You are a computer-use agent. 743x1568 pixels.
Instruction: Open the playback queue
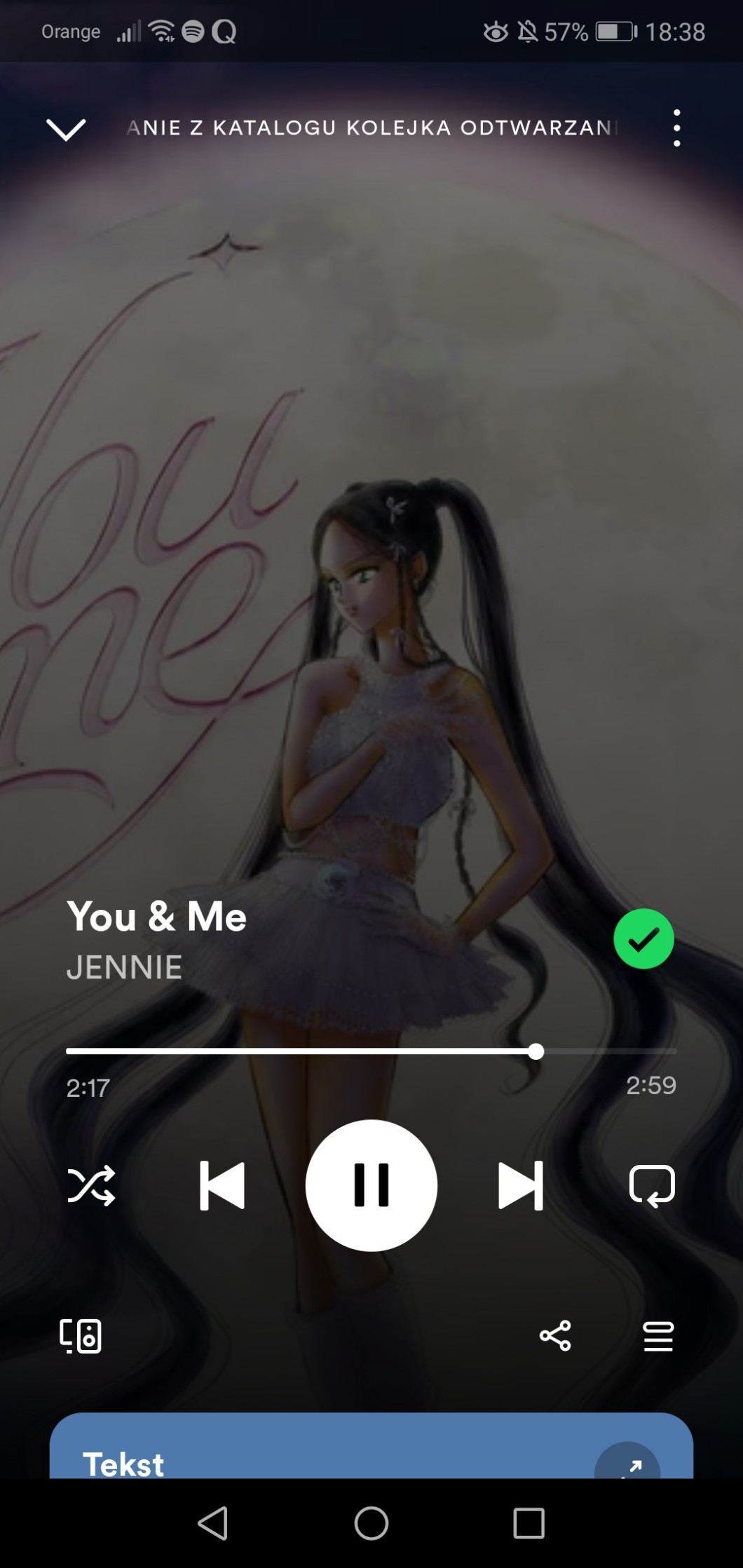658,1336
